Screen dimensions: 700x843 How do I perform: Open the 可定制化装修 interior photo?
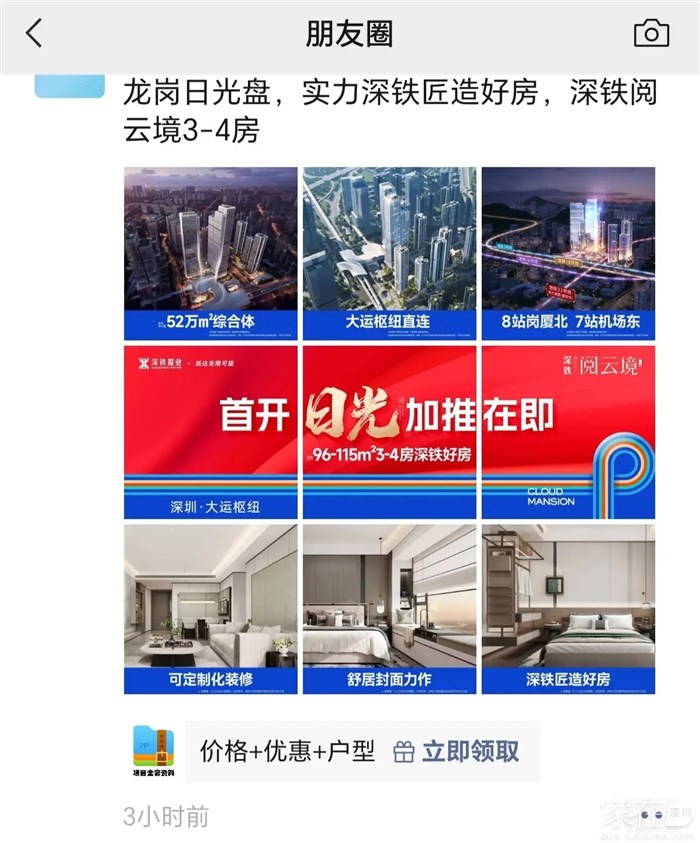pyautogui.click(x=211, y=609)
